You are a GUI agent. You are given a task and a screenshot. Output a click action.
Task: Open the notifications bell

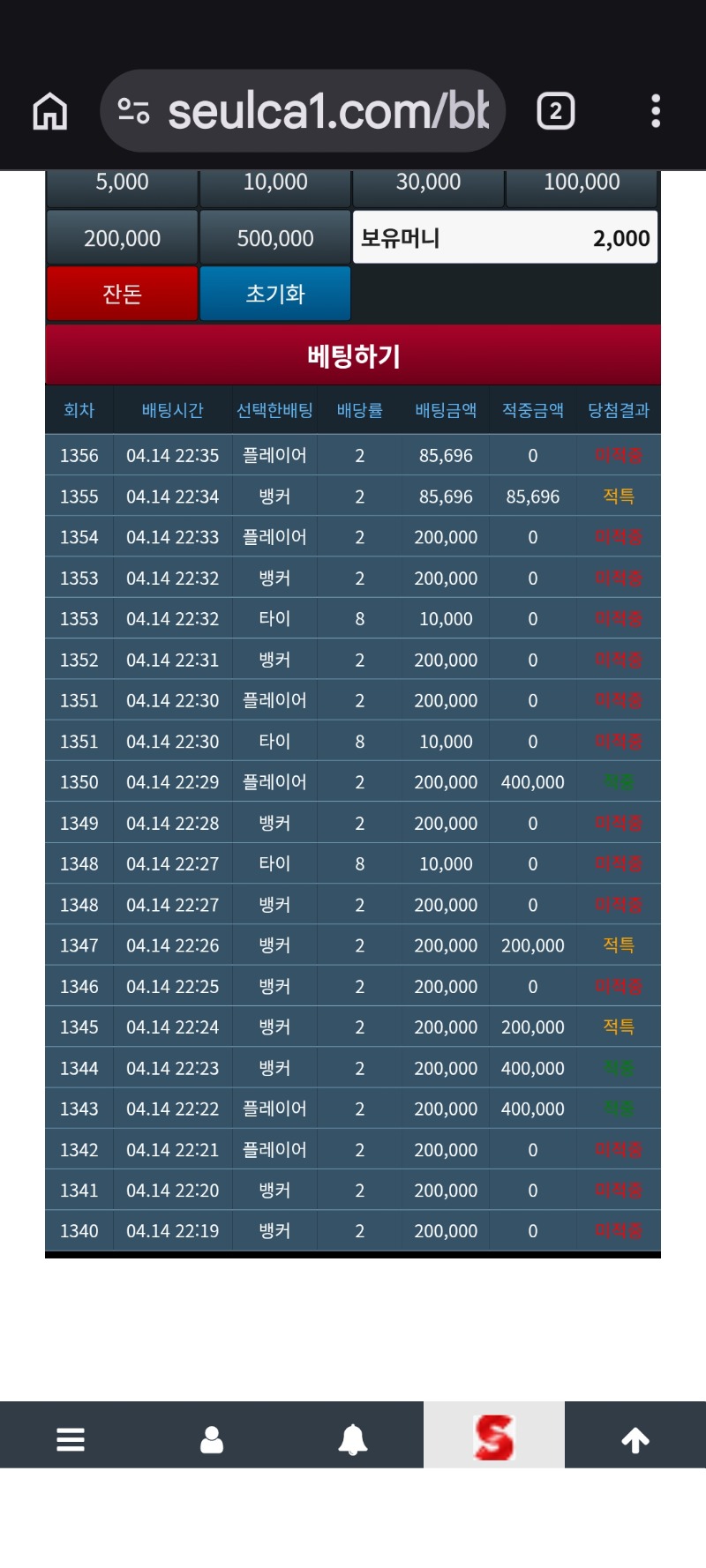353,1439
